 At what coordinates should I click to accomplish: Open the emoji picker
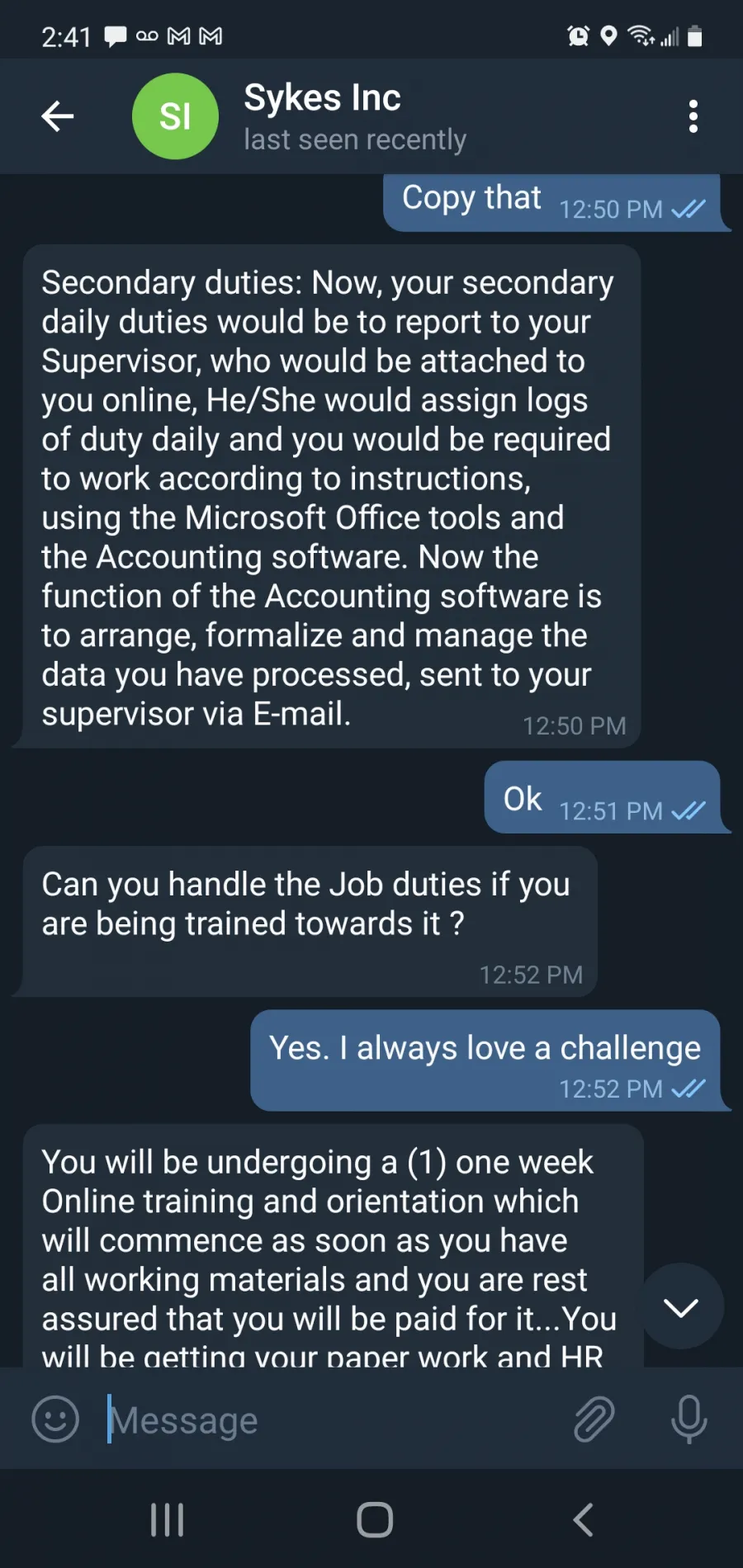[x=55, y=1419]
